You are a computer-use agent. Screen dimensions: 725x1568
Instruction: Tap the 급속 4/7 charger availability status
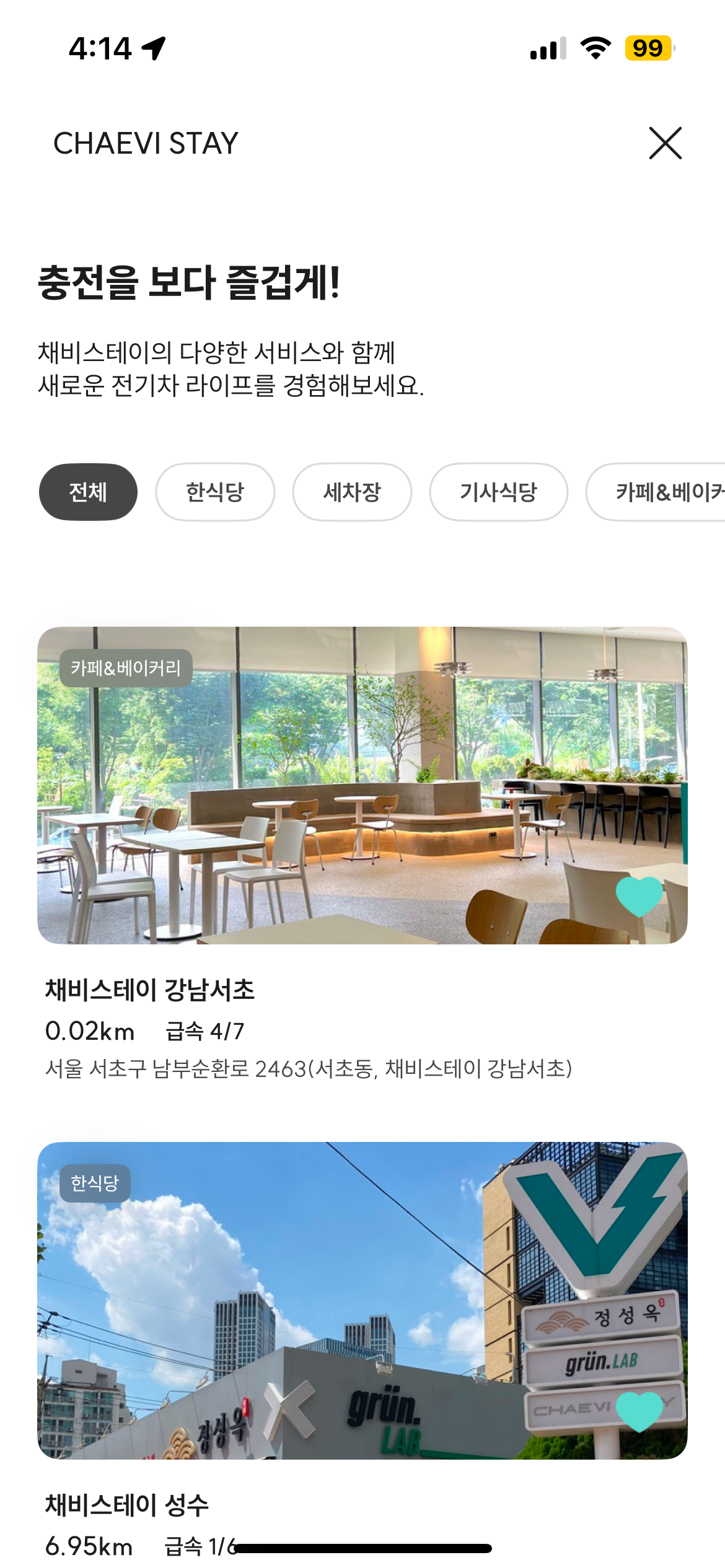204,1029
